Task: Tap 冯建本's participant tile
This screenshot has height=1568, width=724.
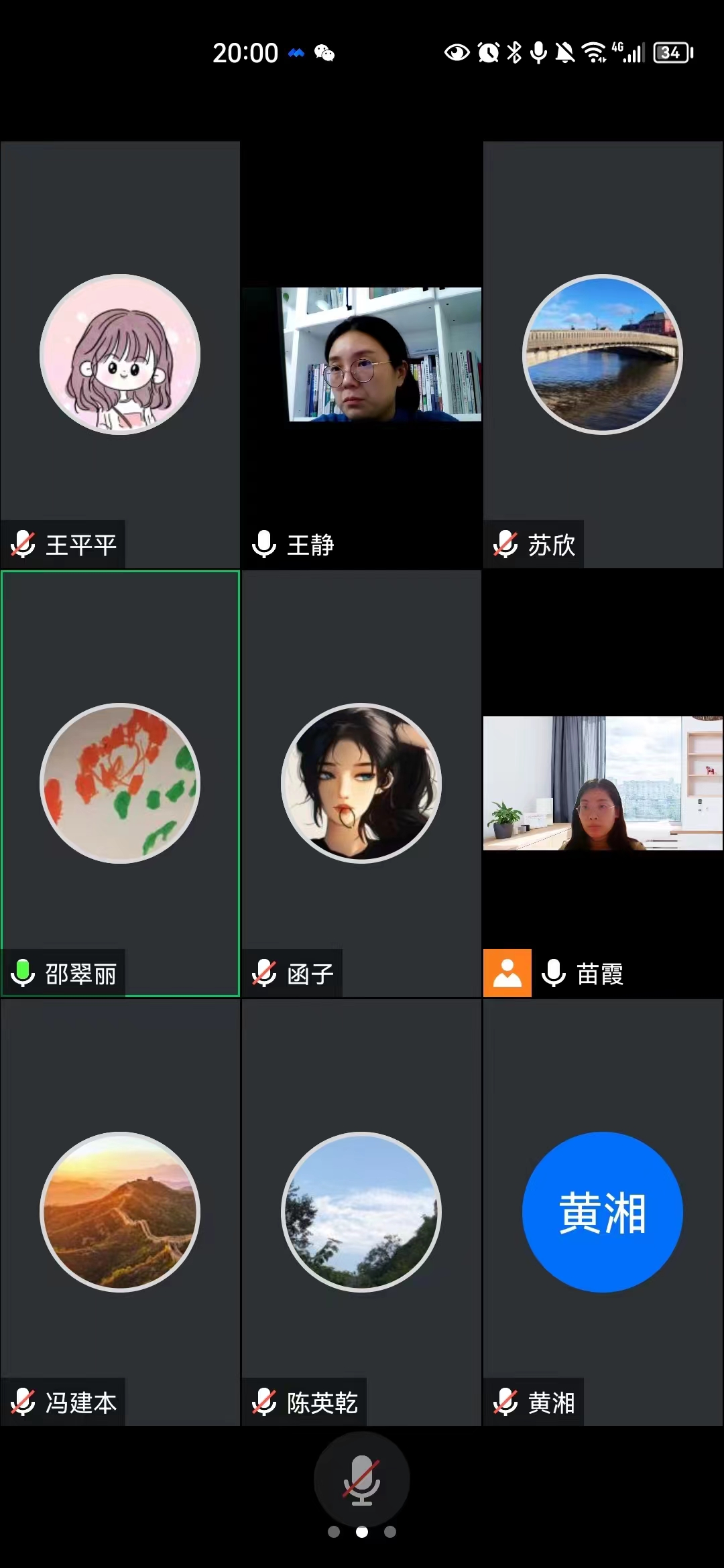Action: (x=120, y=1212)
